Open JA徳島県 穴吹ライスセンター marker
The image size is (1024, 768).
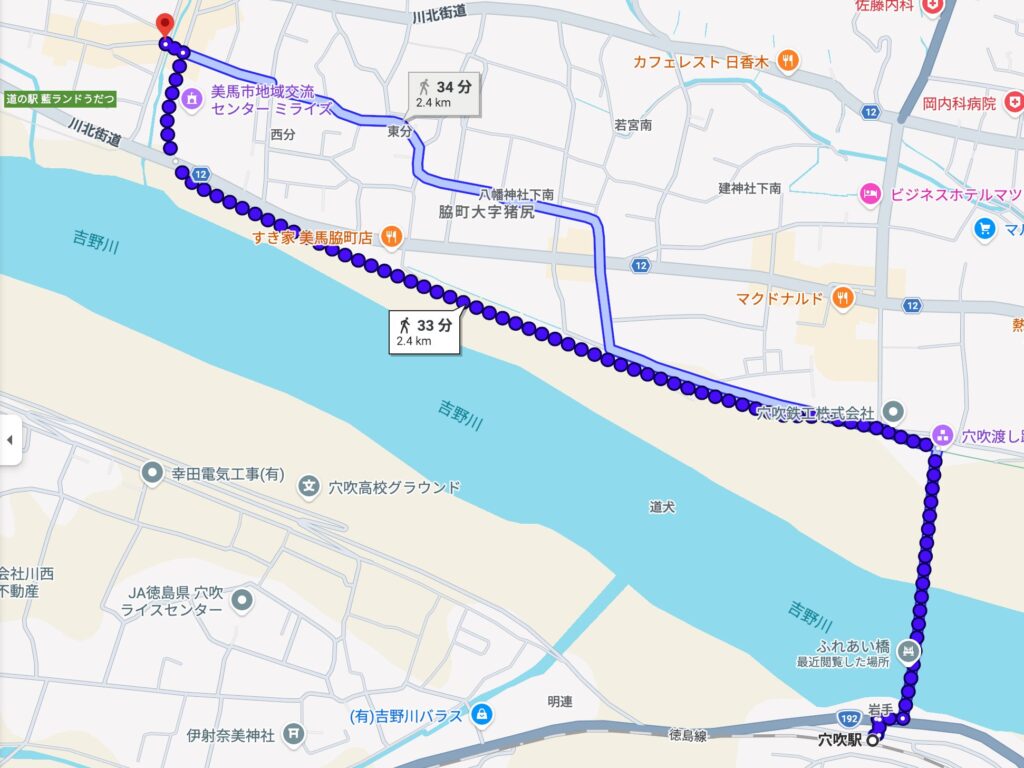coord(241,600)
